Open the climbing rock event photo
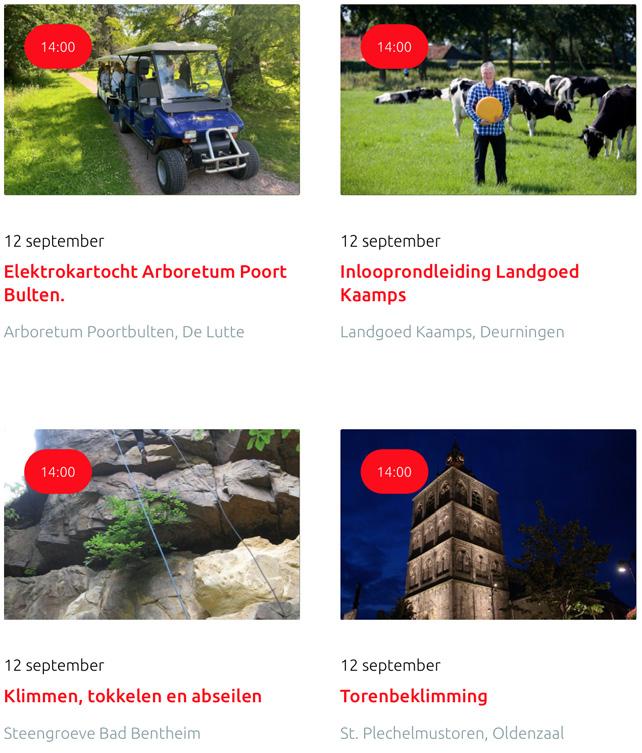 point(152,525)
